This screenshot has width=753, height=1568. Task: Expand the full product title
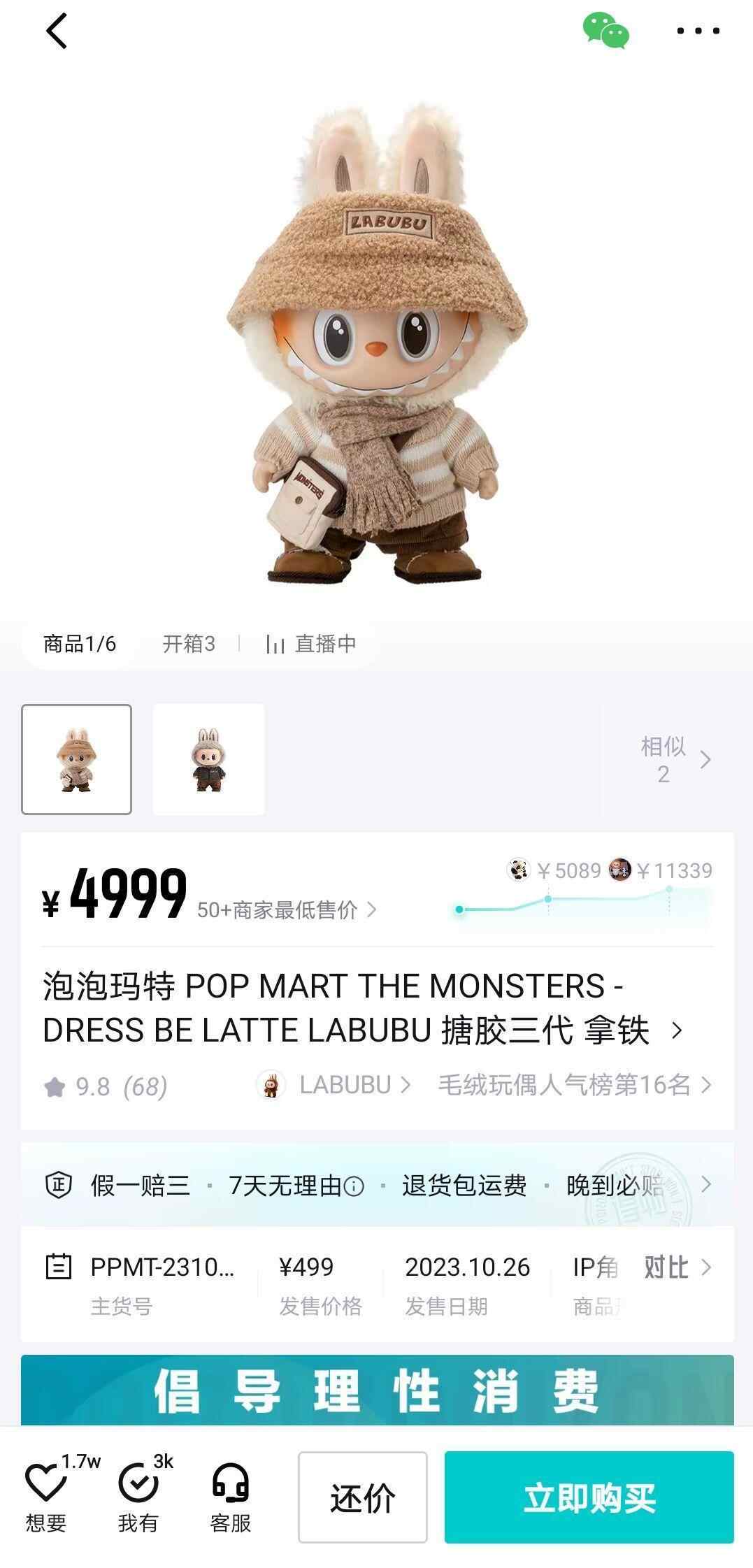tap(675, 1030)
